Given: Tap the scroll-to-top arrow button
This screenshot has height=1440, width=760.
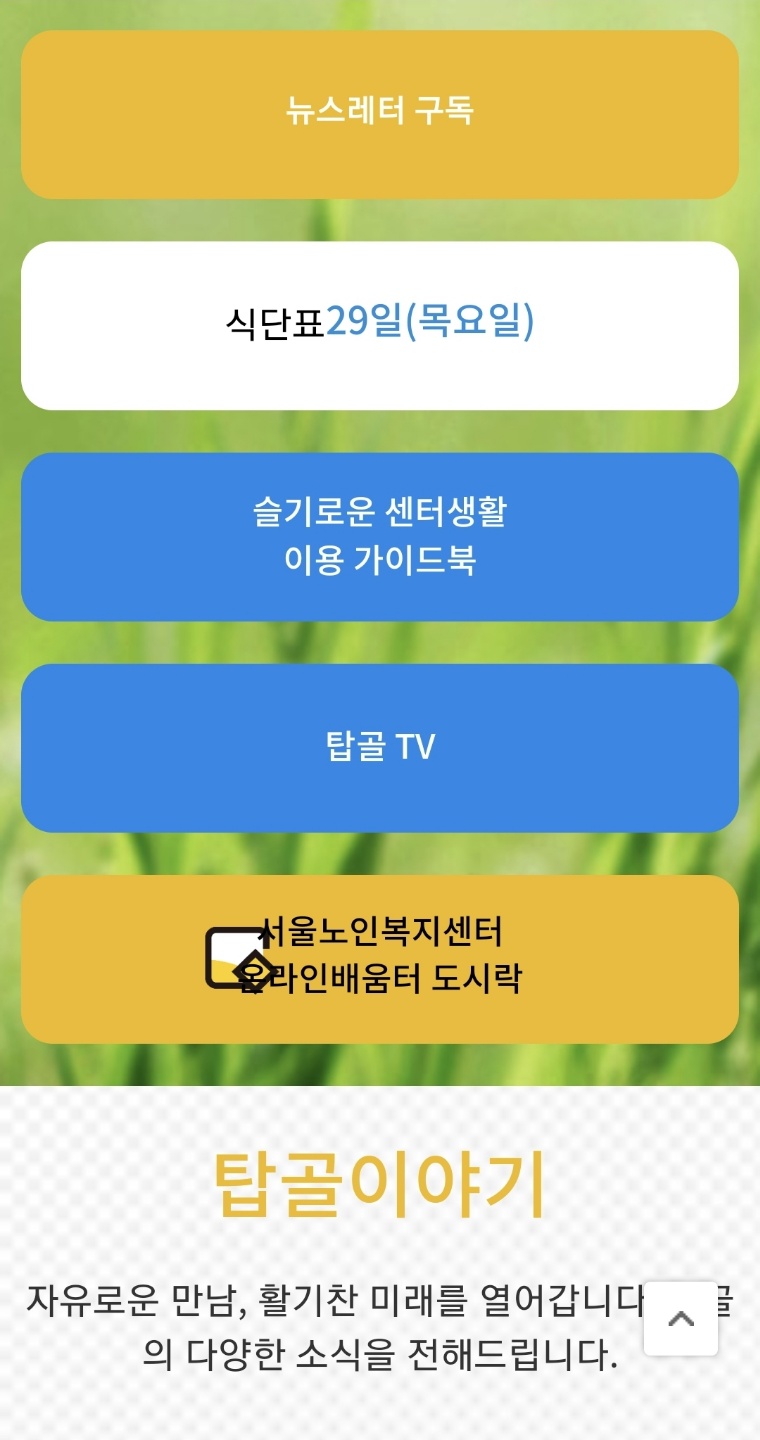Looking at the screenshot, I should (681, 1318).
